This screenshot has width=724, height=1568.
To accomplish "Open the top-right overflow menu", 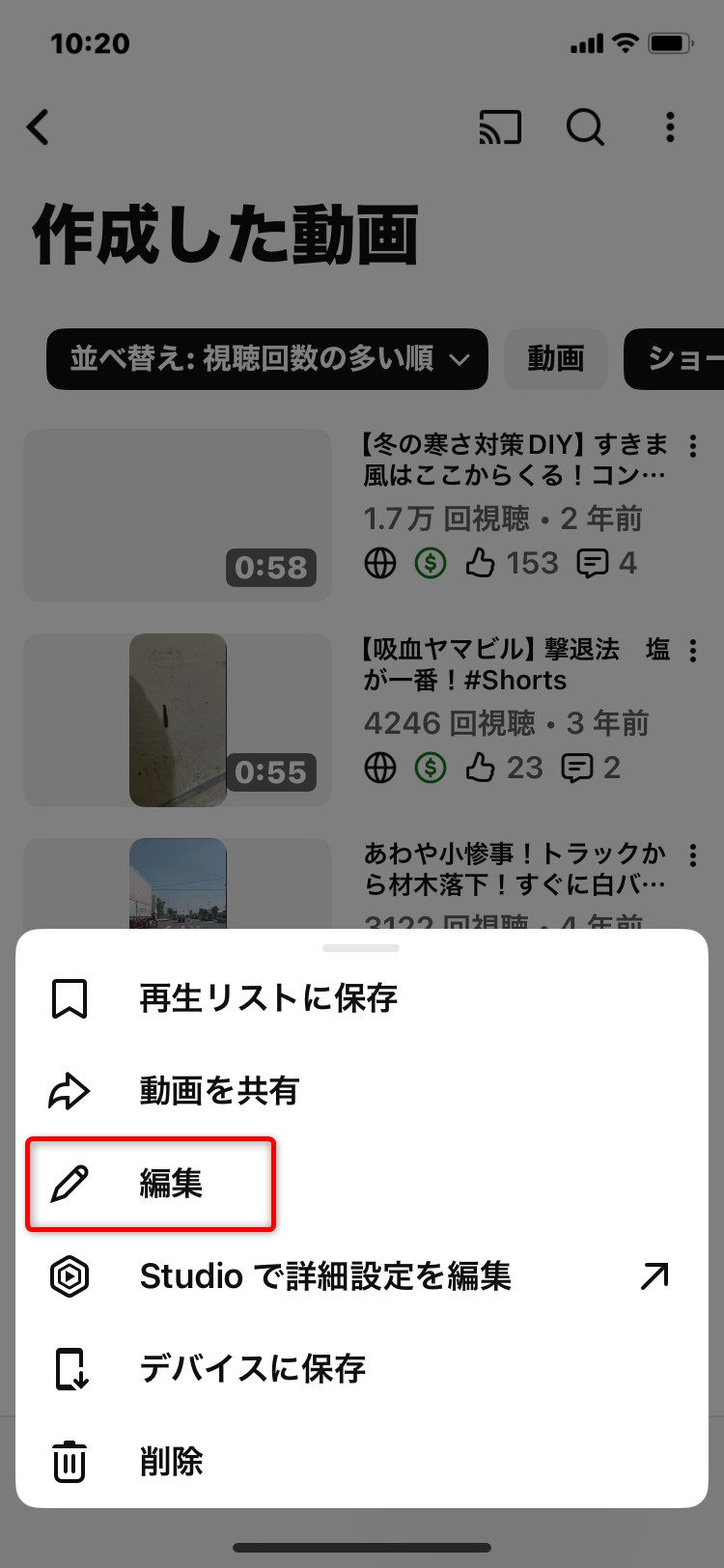I will (670, 127).
